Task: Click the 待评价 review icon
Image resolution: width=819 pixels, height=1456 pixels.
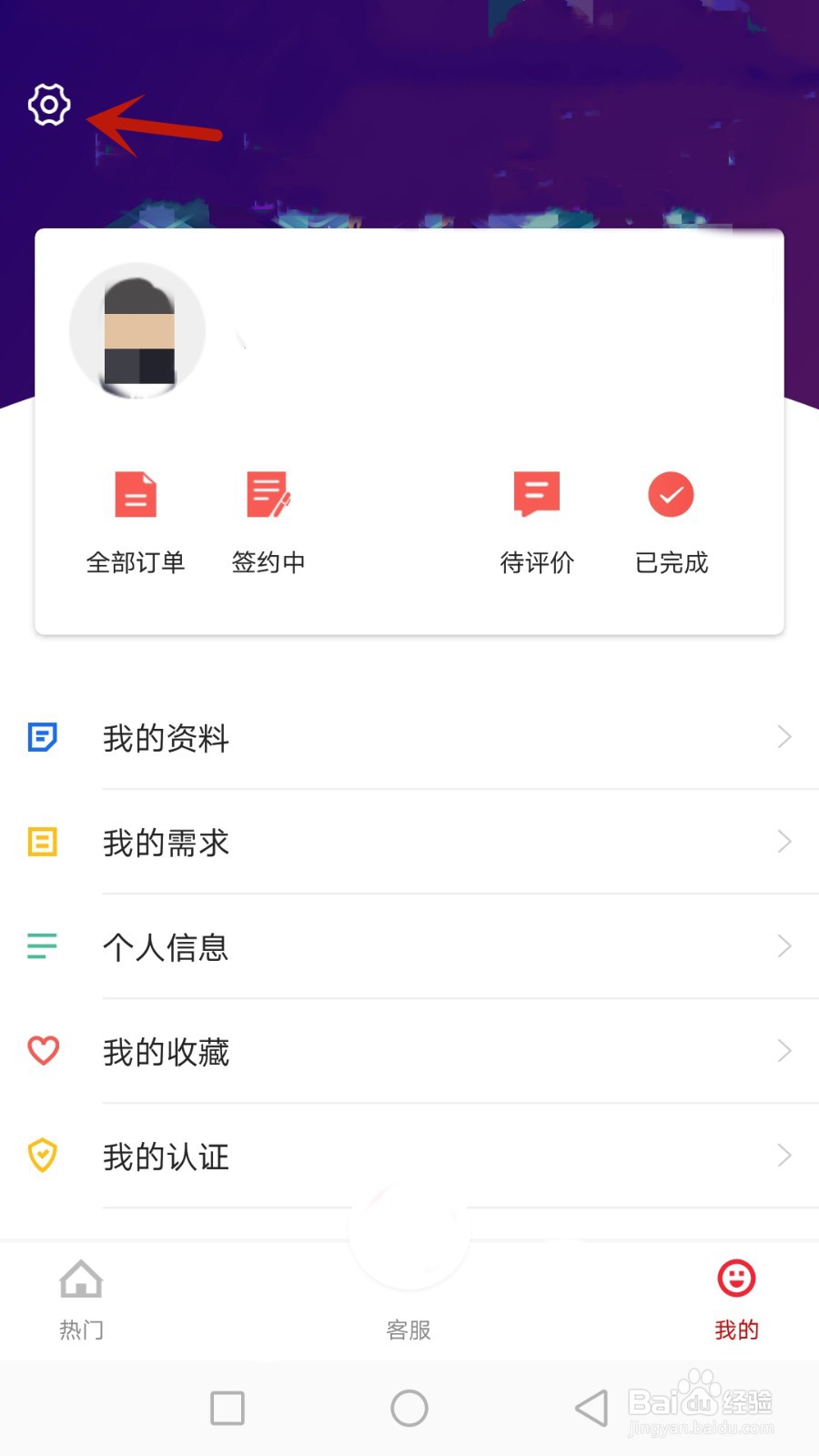Action: 537,494
